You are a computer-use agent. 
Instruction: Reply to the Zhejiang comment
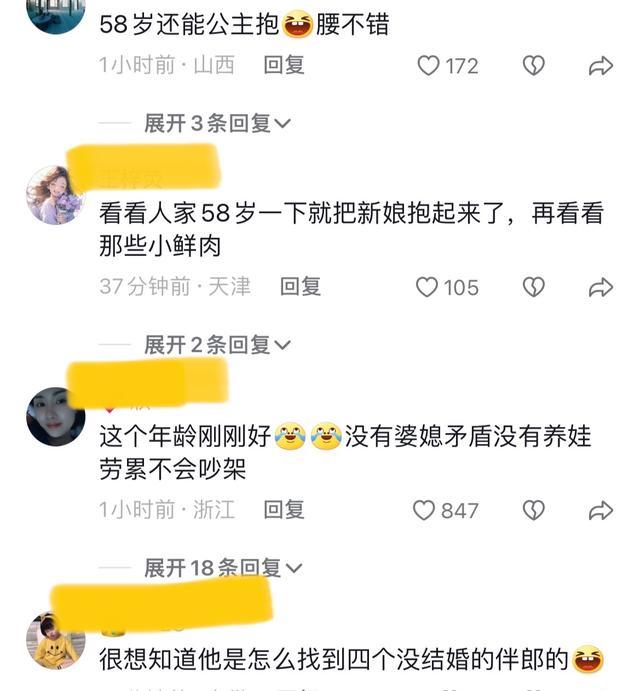point(284,510)
